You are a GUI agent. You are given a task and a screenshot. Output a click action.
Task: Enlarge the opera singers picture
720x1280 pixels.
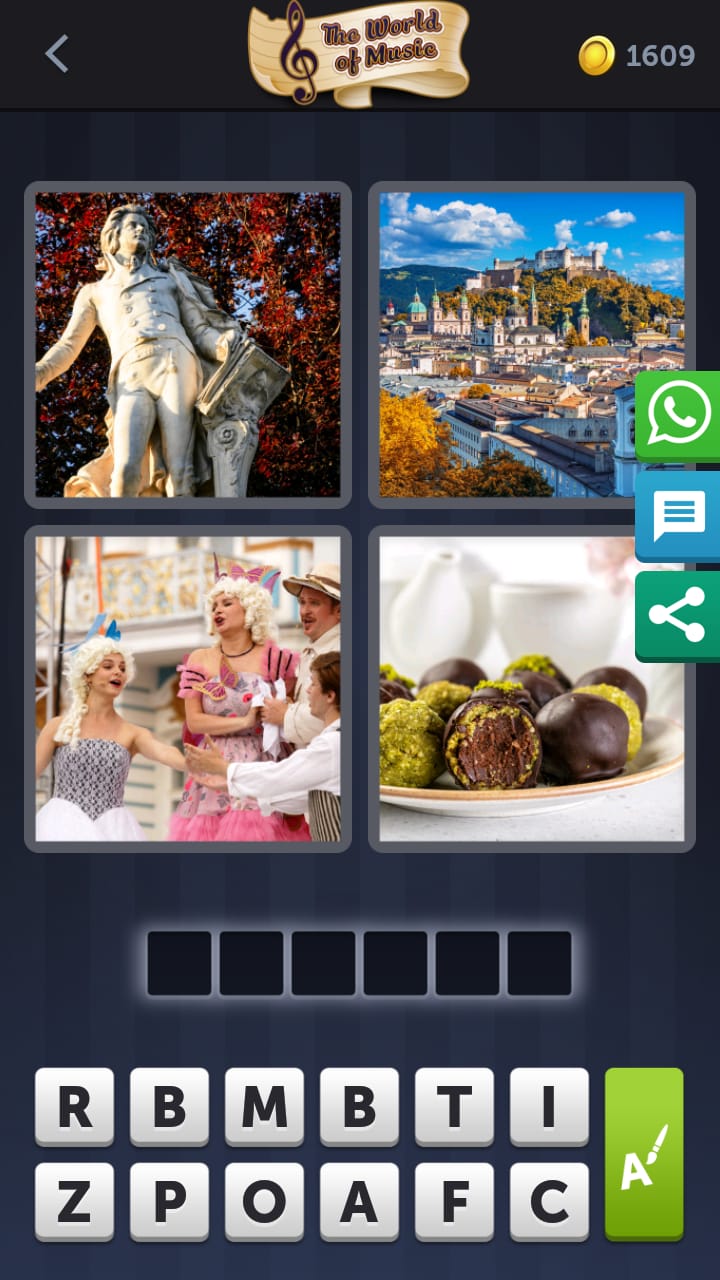[x=188, y=689]
